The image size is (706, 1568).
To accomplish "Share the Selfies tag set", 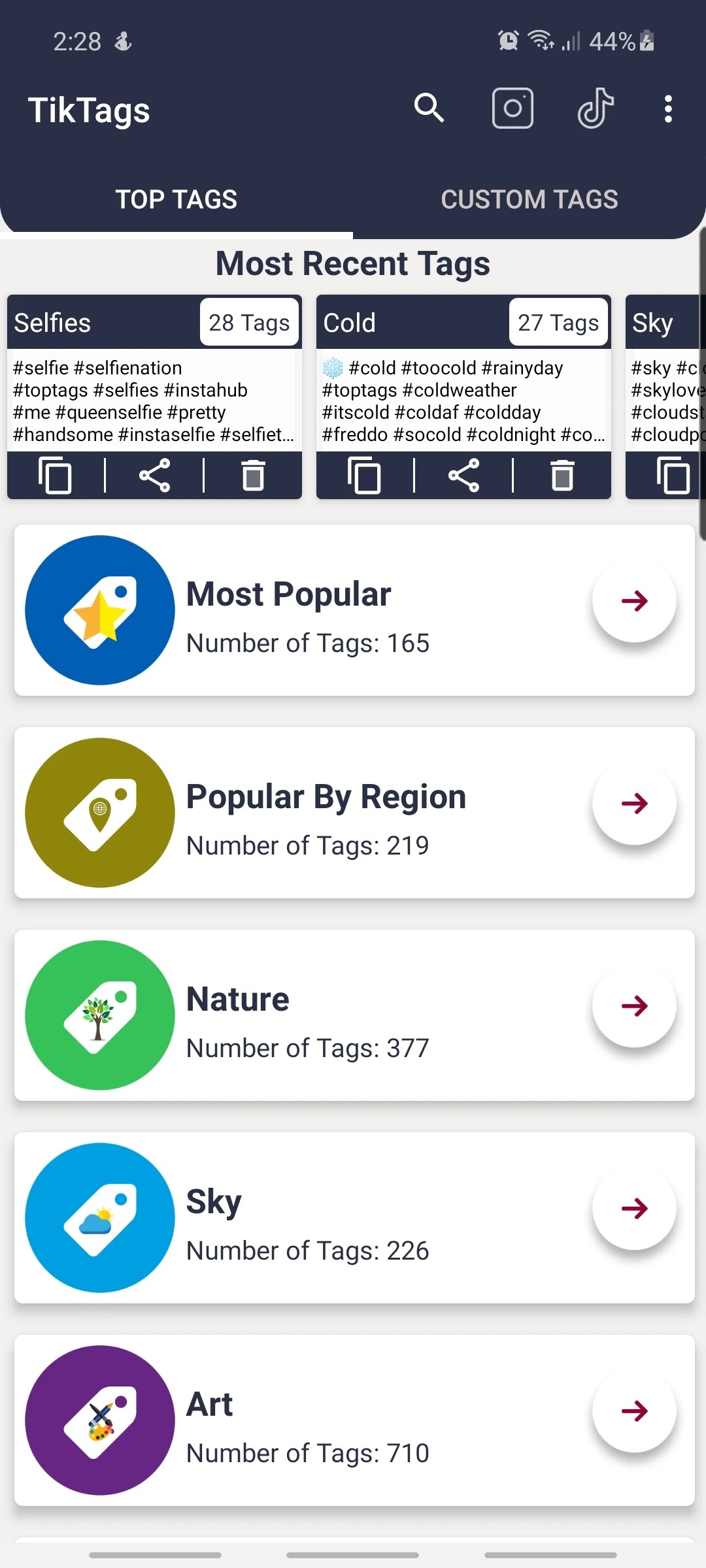I will point(155,475).
